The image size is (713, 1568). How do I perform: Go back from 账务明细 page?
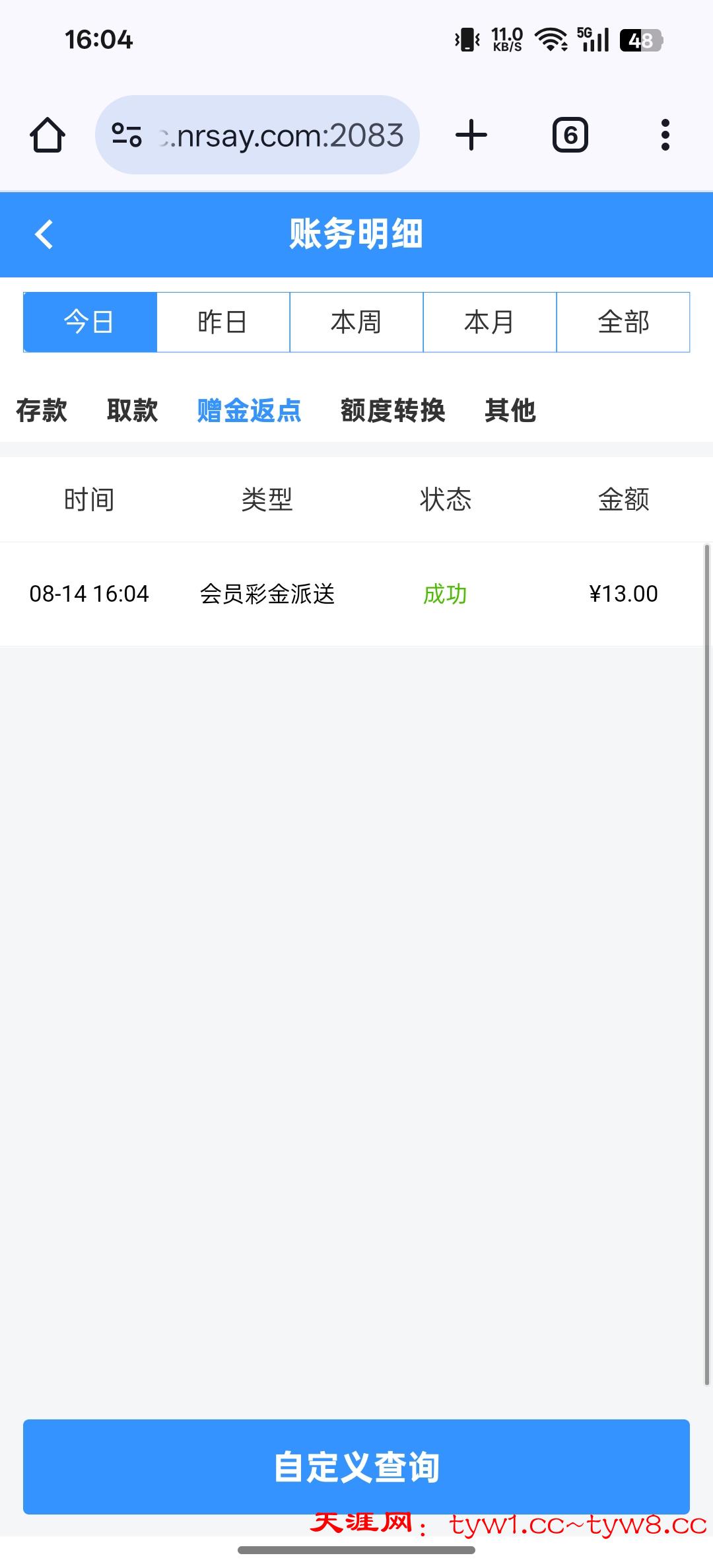click(x=44, y=234)
